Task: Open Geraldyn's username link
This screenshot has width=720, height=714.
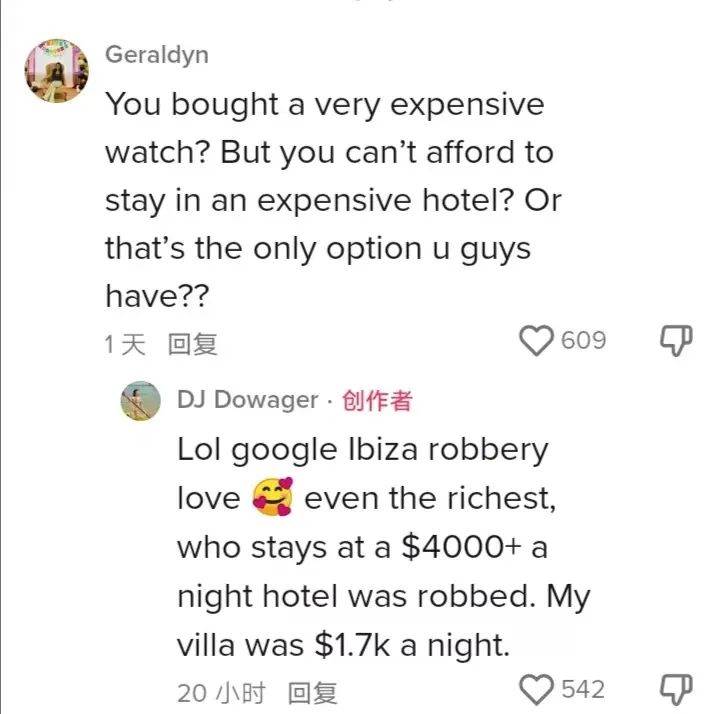Action: coord(157,54)
